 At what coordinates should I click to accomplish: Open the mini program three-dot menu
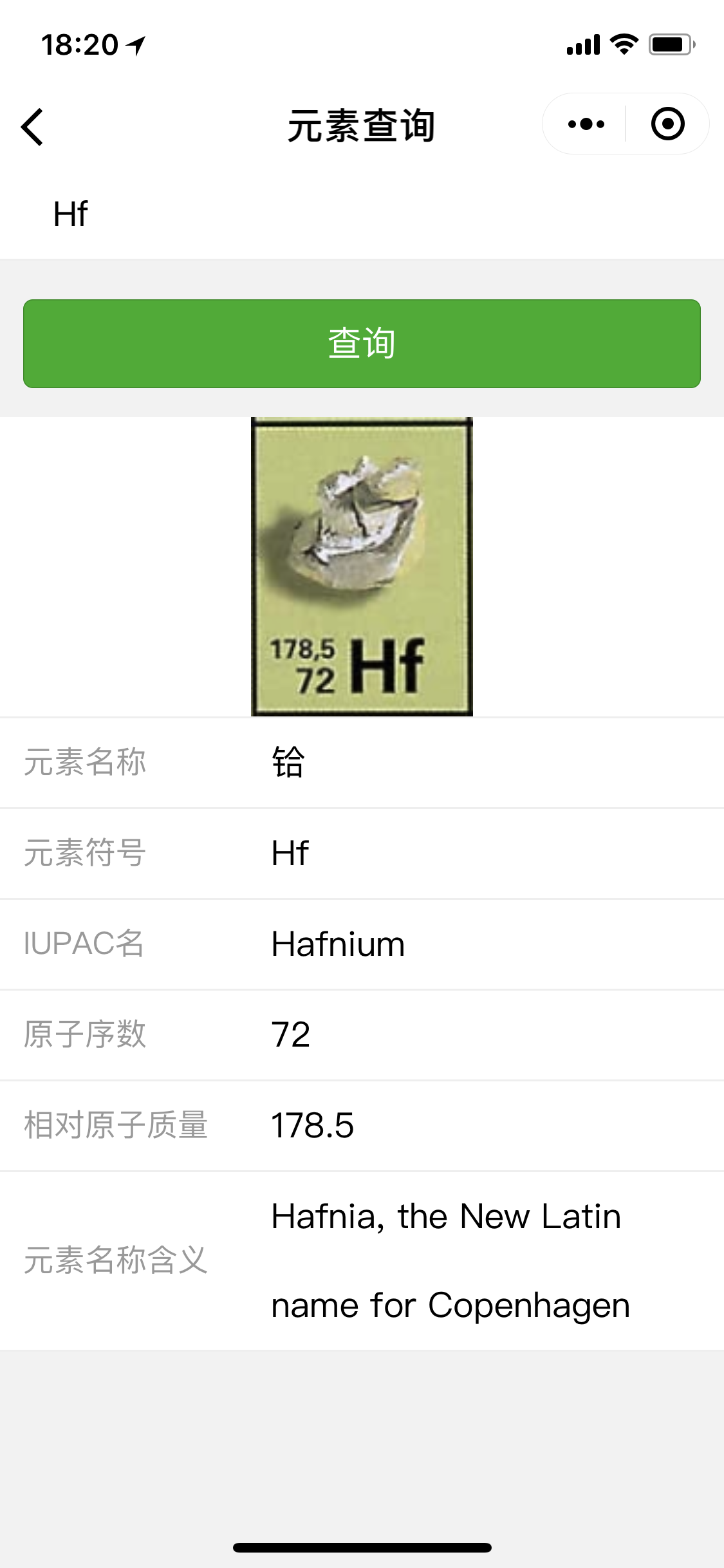coord(586,124)
